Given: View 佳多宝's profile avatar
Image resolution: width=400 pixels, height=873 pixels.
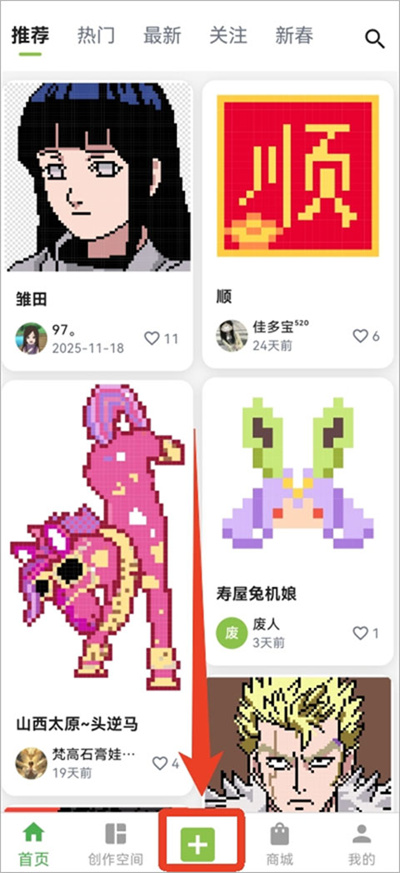Looking at the screenshot, I should 232,336.
